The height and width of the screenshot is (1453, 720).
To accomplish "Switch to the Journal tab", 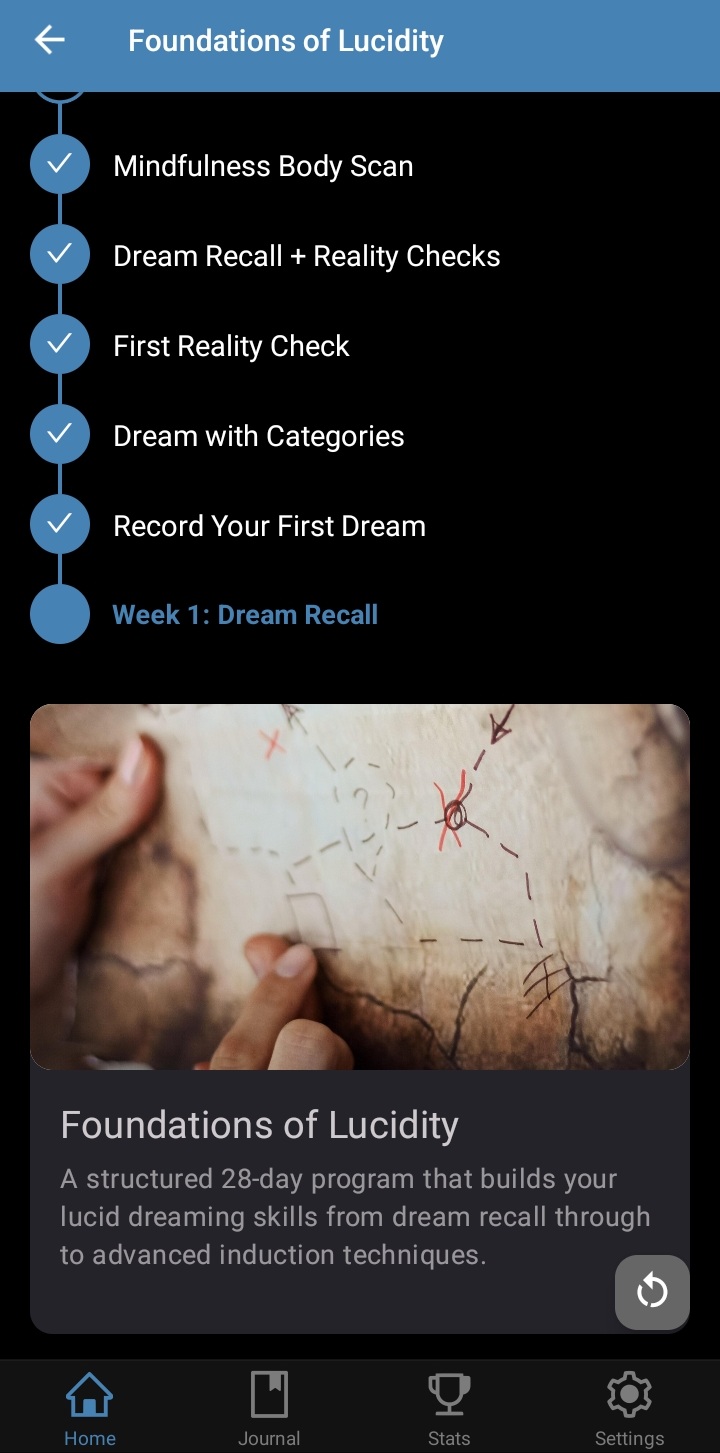I will [269, 1410].
